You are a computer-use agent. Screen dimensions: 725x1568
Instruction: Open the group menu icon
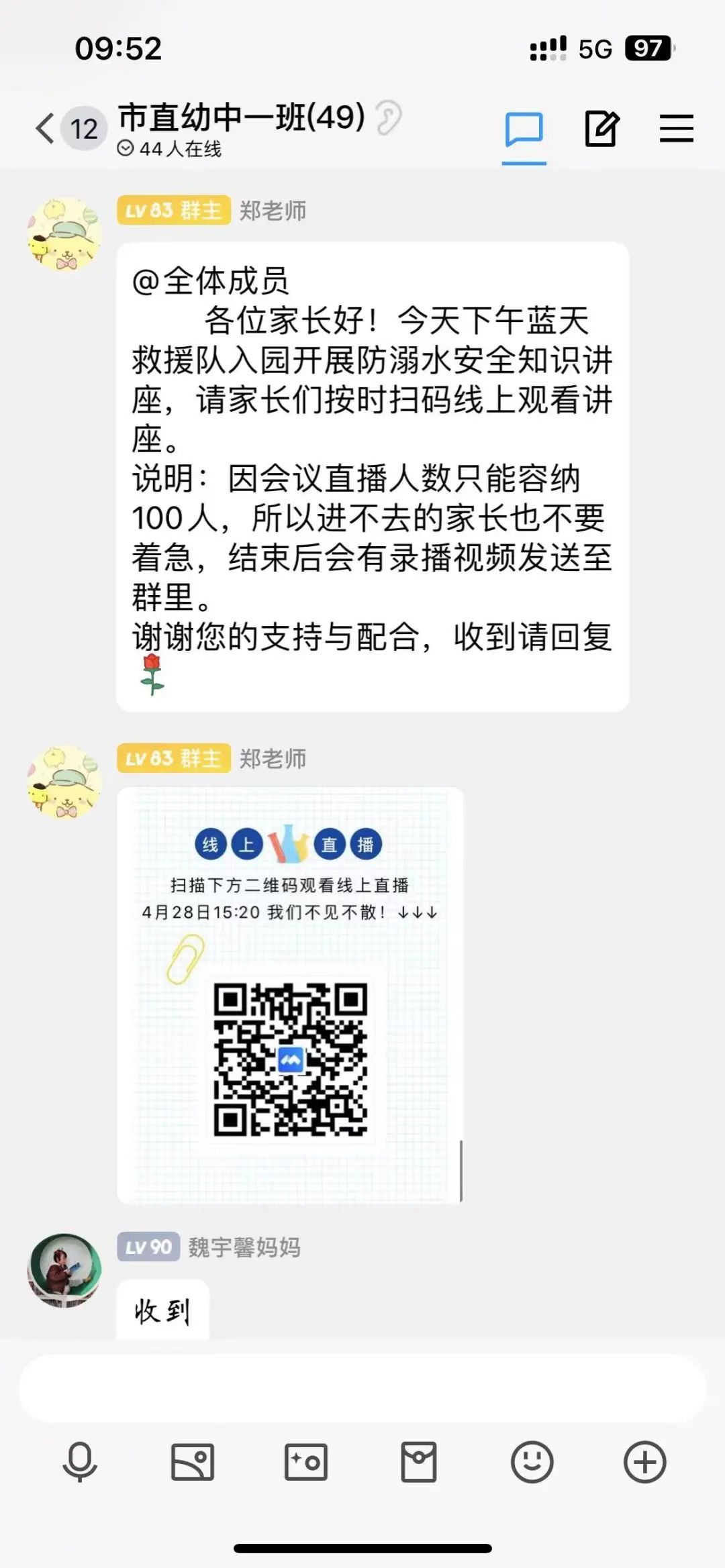(x=676, y=129)
